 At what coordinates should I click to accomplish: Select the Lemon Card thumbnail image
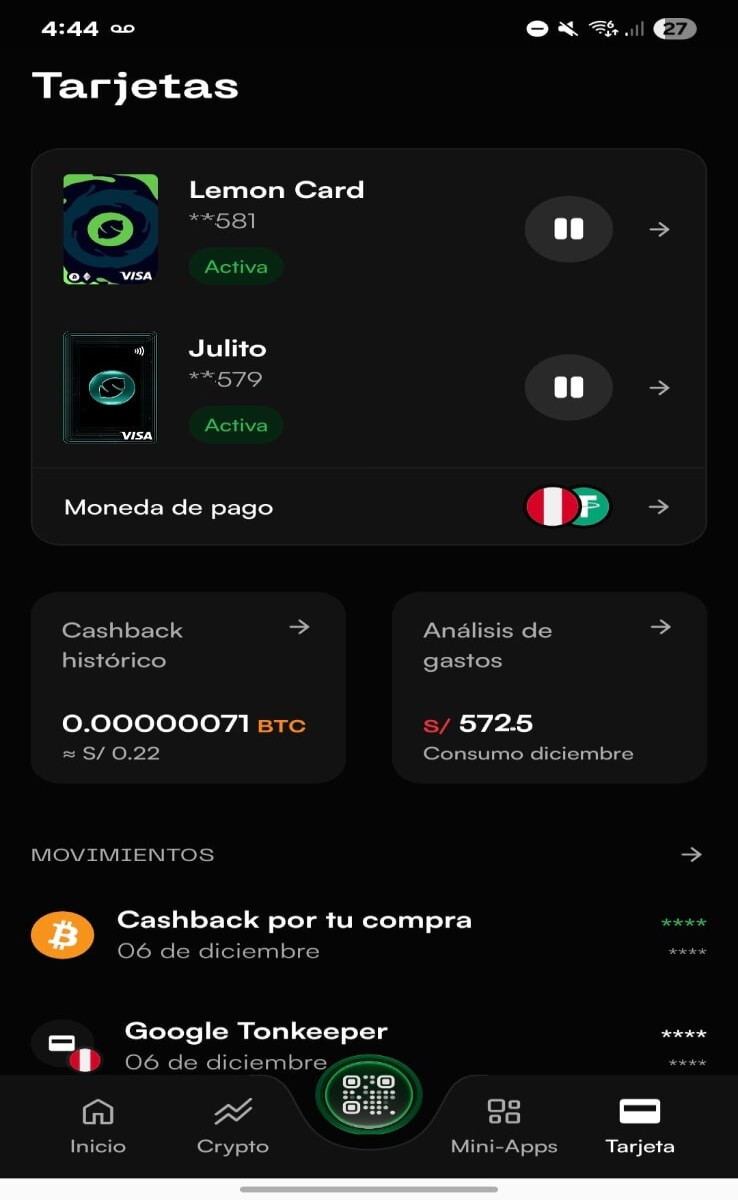tap(110, 229)
